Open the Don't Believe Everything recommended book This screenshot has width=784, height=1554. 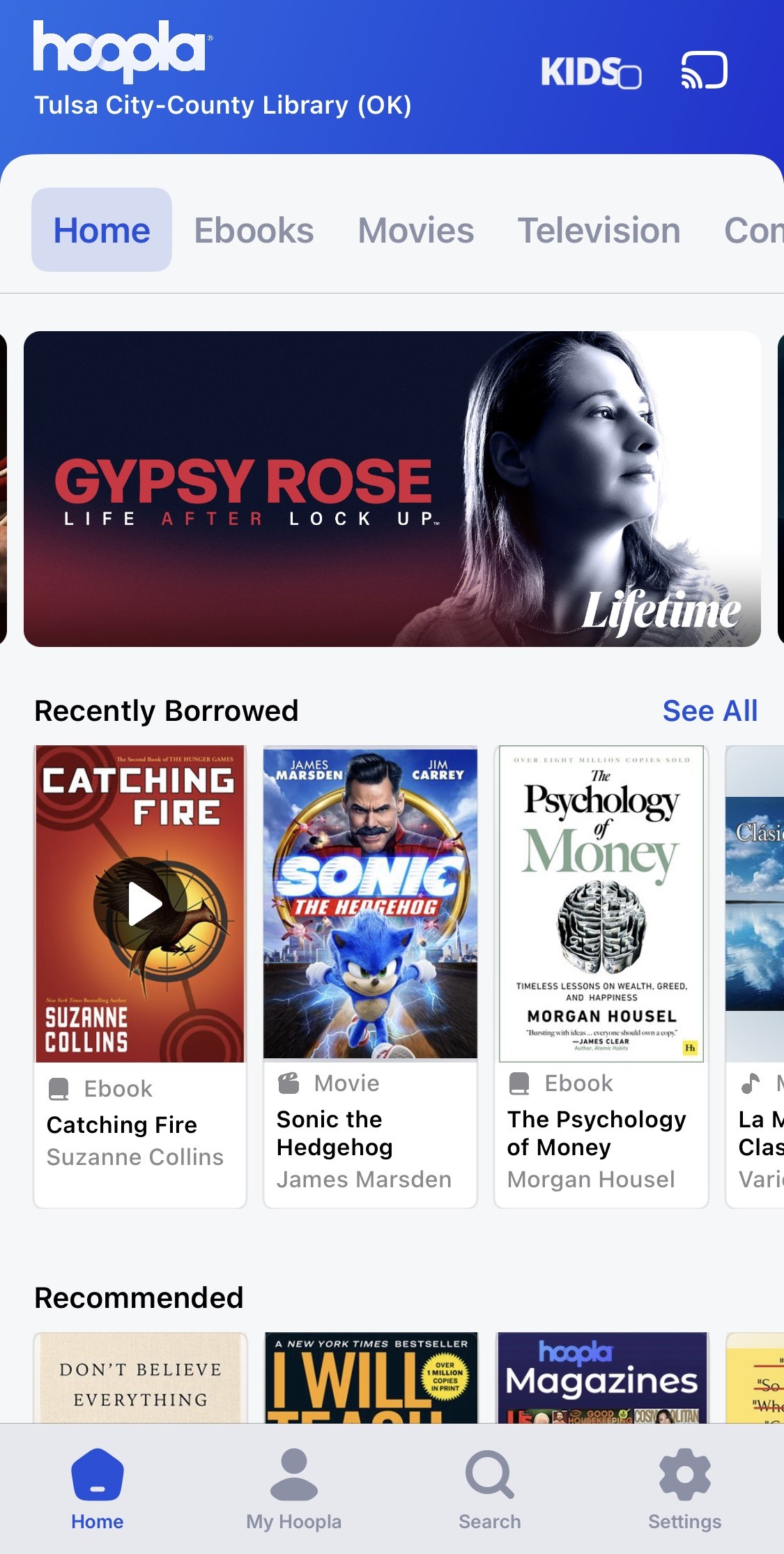(x=140, y=1378)
